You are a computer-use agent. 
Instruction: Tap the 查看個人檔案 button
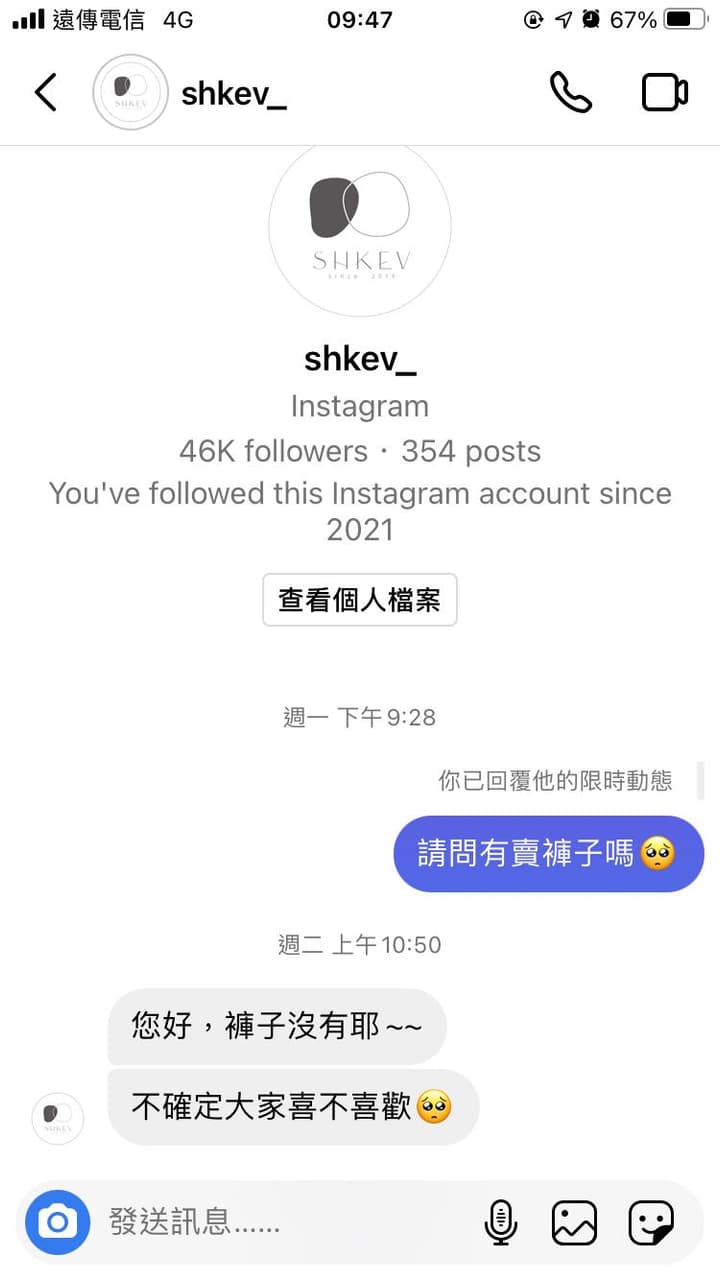[359, 600]
